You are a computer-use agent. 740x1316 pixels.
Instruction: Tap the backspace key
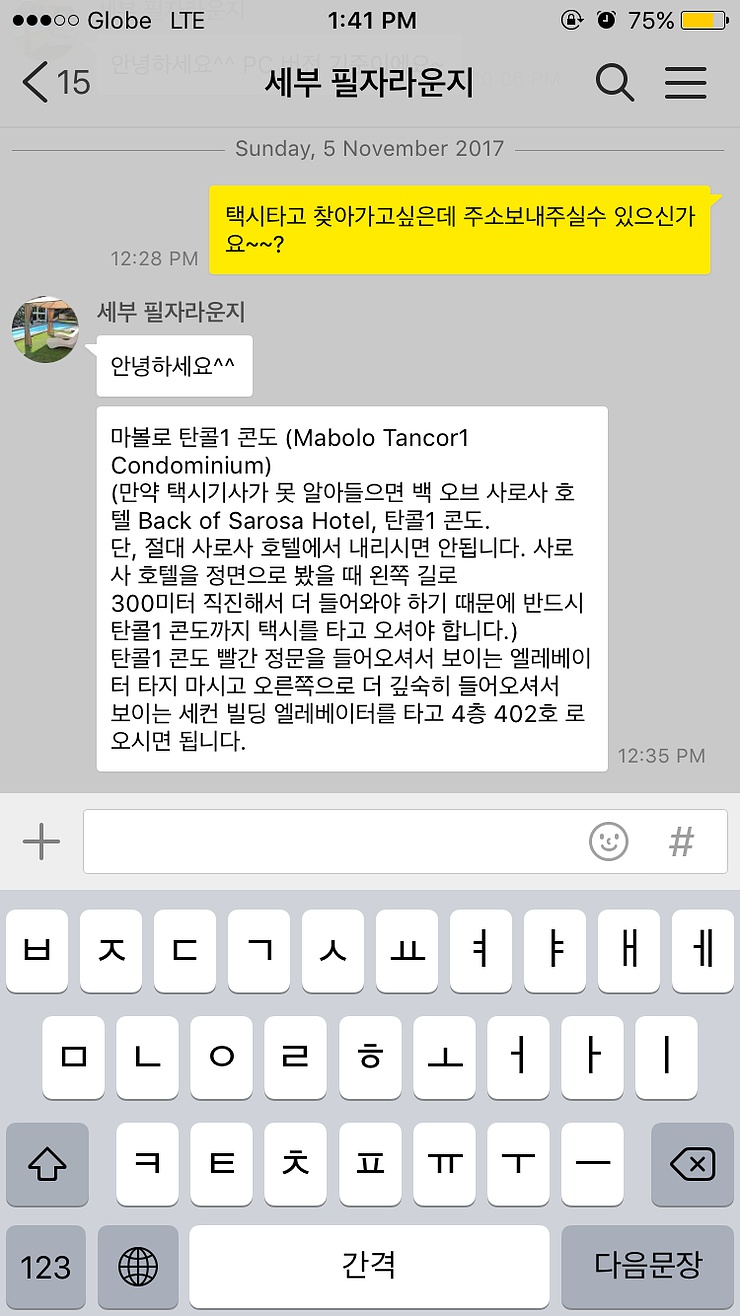coord(692,1163)
